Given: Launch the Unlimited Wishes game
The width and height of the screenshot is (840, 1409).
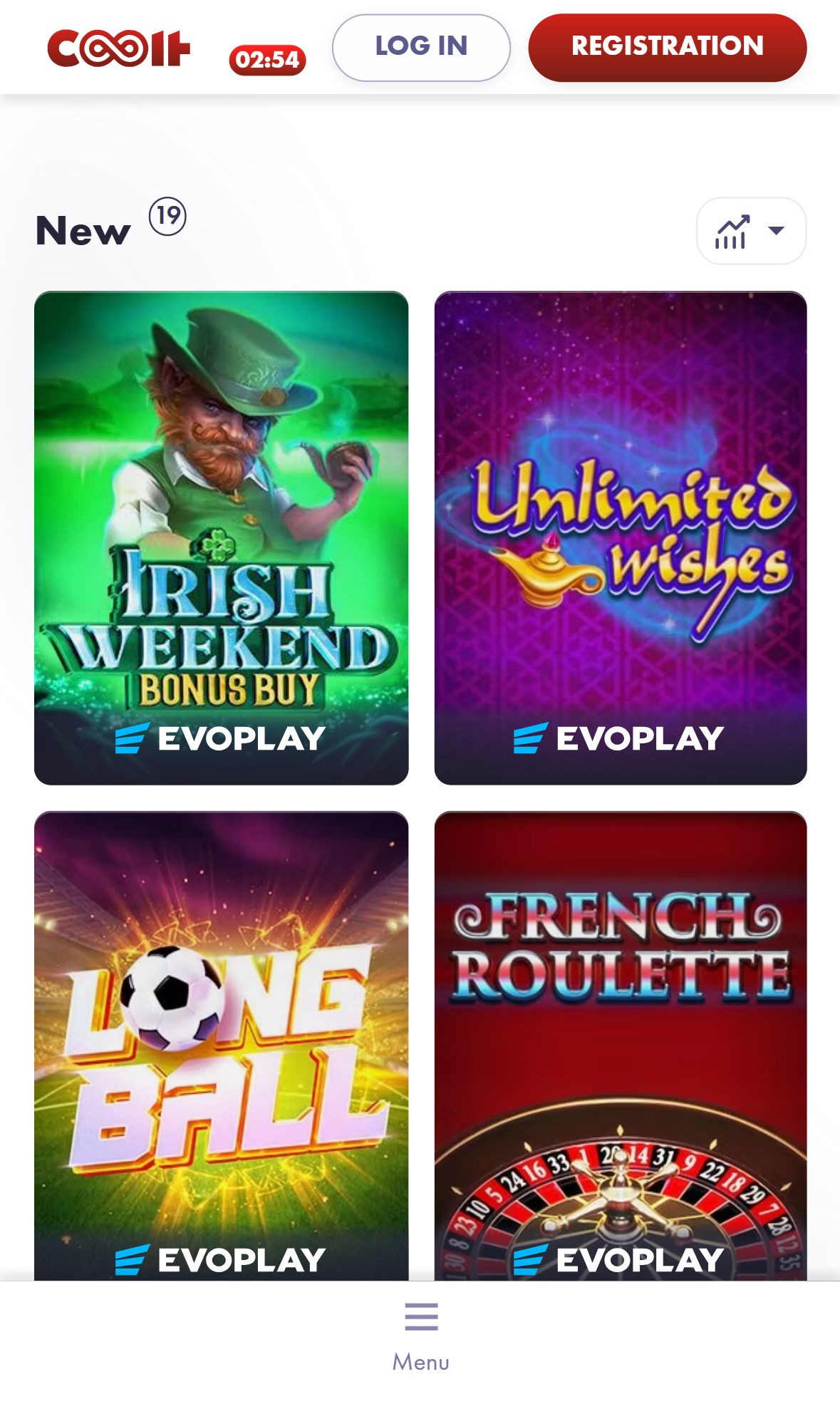Looking at the screenshot, I should [x=621, y=538].
